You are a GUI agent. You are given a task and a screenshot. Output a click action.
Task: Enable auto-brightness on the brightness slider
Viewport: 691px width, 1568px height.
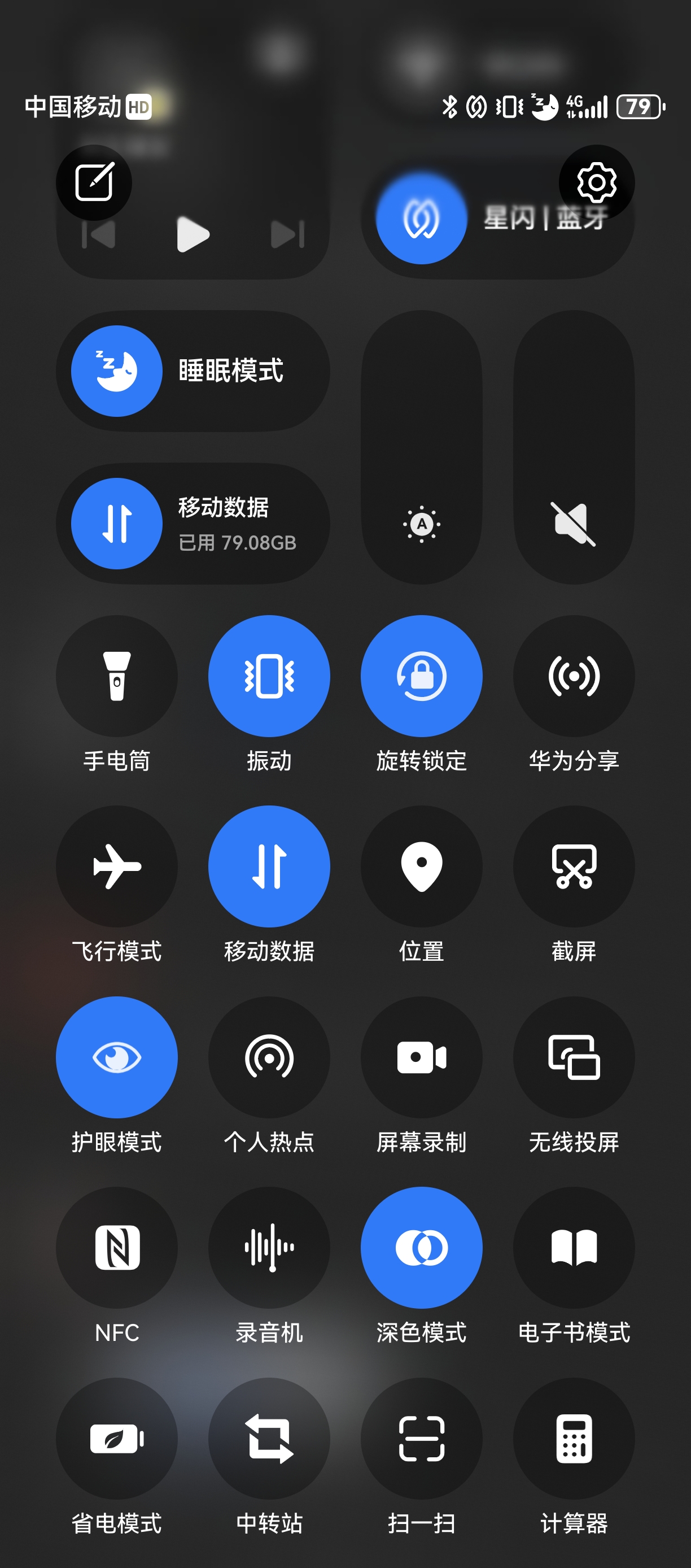pyautogui.click(x=422, y=524)
